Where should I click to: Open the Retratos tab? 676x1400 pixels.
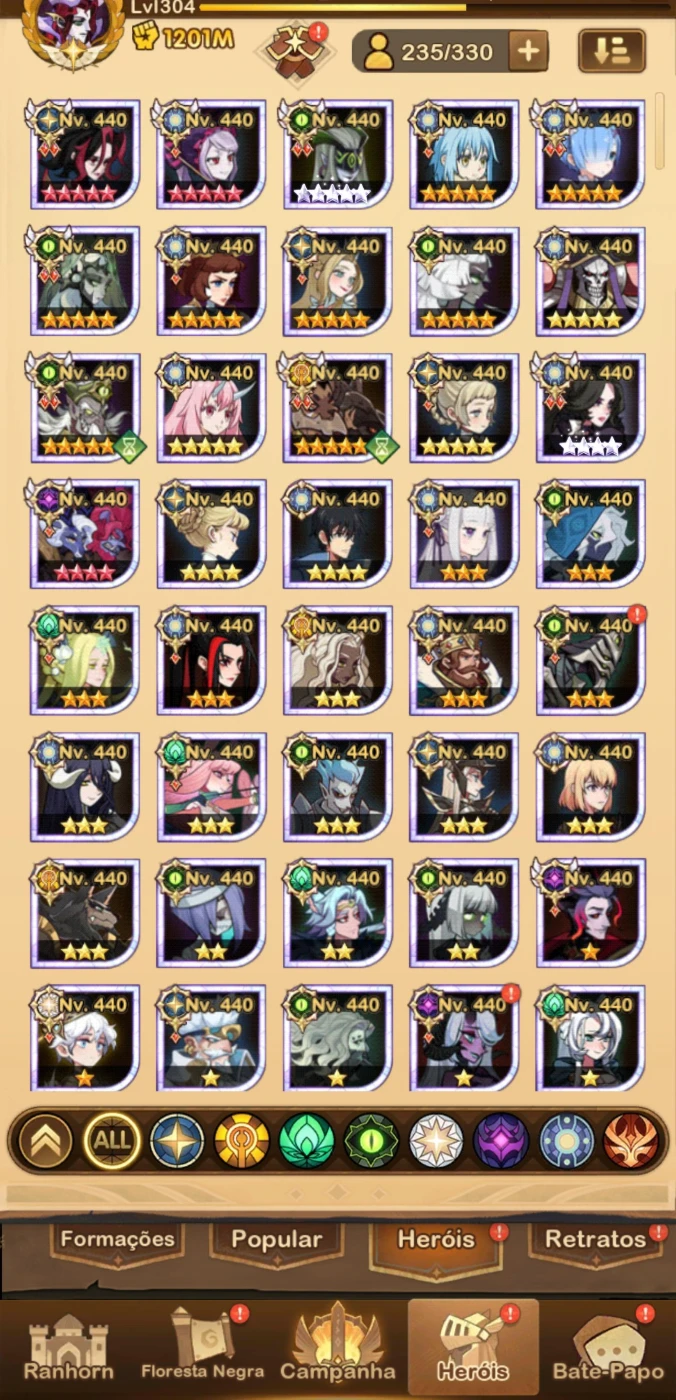coord(595,1239)
